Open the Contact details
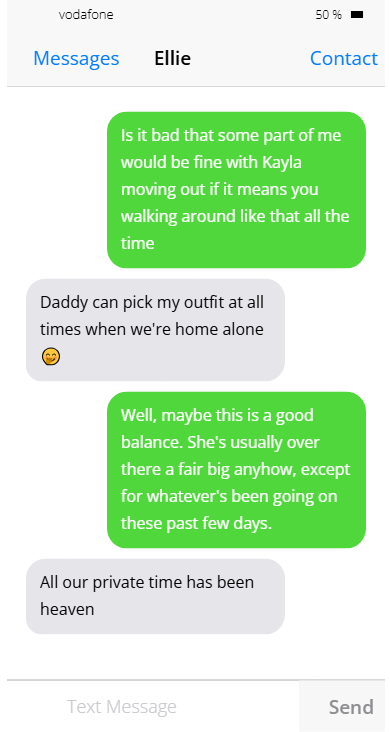The height and width of the screenshot is (732, 390). coord(344,59)
